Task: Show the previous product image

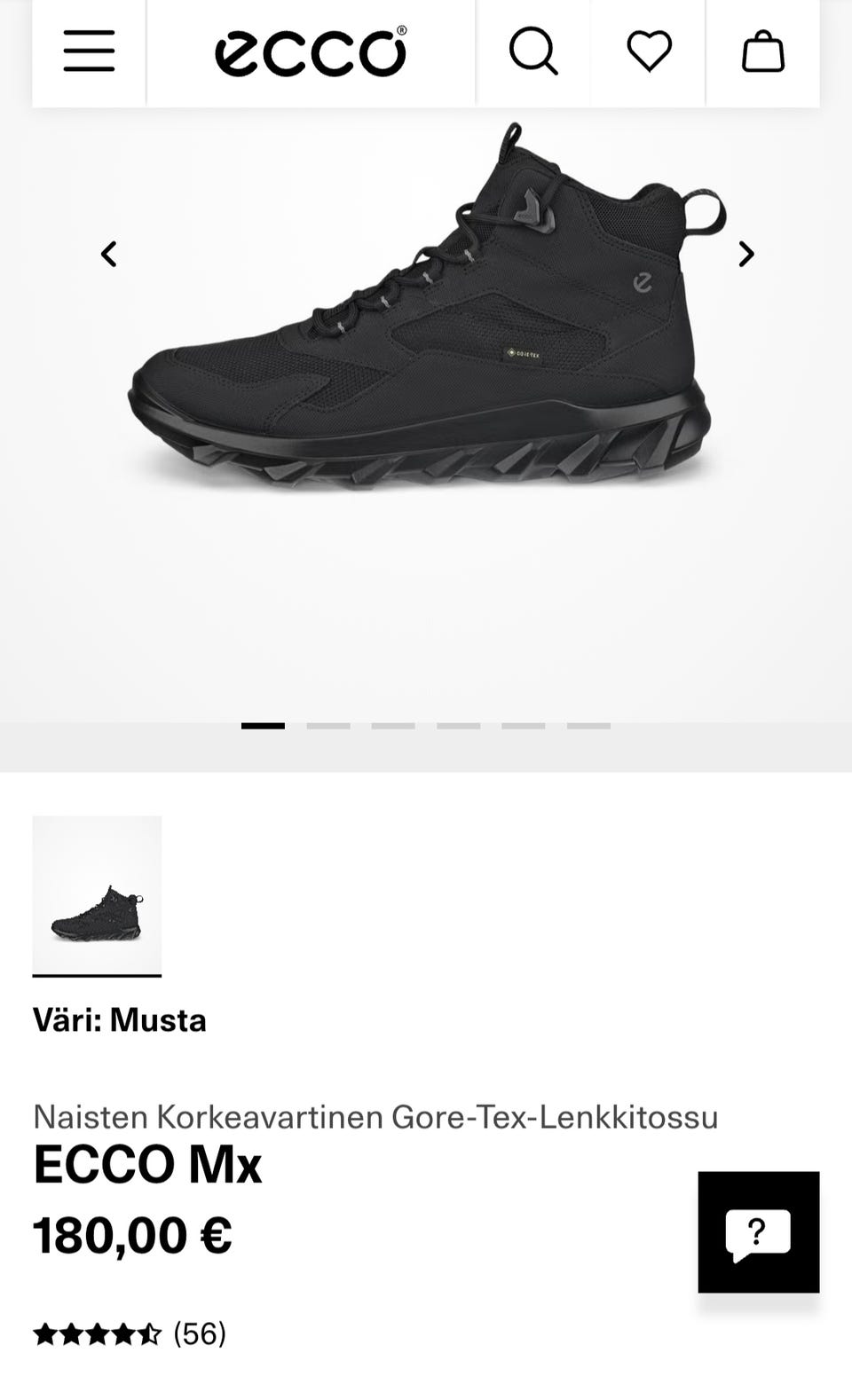Action: (x=108, y=255)
